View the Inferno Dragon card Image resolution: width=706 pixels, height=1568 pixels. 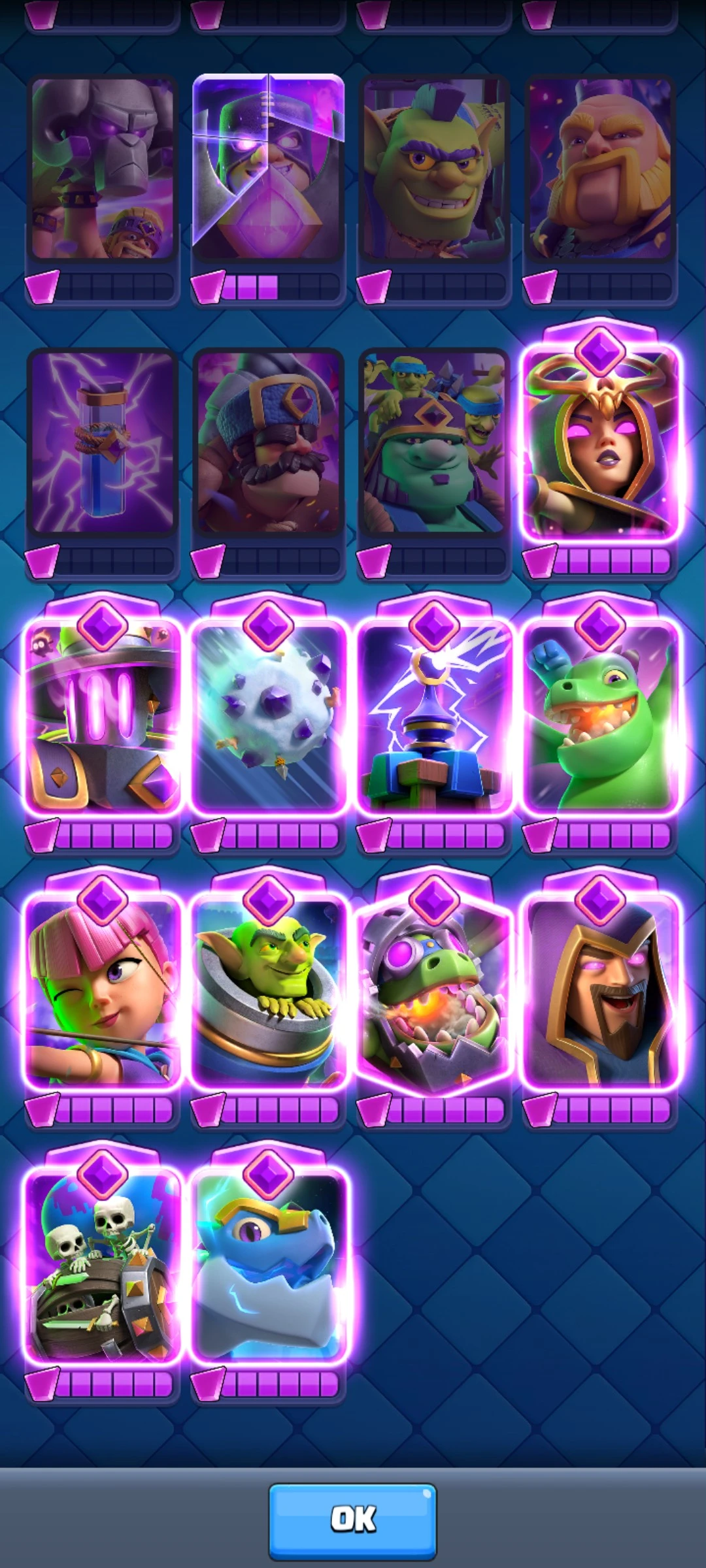click(434, 992)
